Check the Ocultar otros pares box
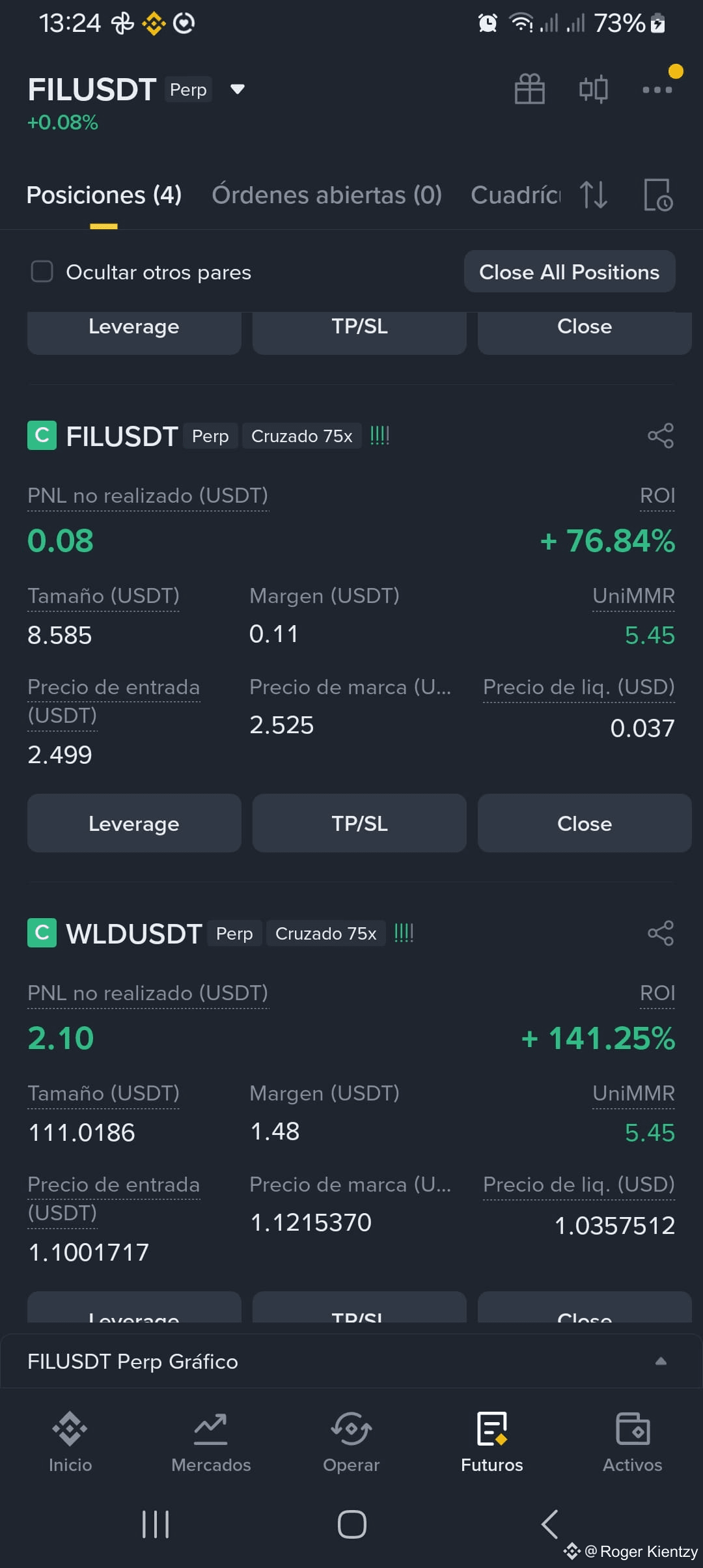703x1568 pixels. click(x=42, y=272)
